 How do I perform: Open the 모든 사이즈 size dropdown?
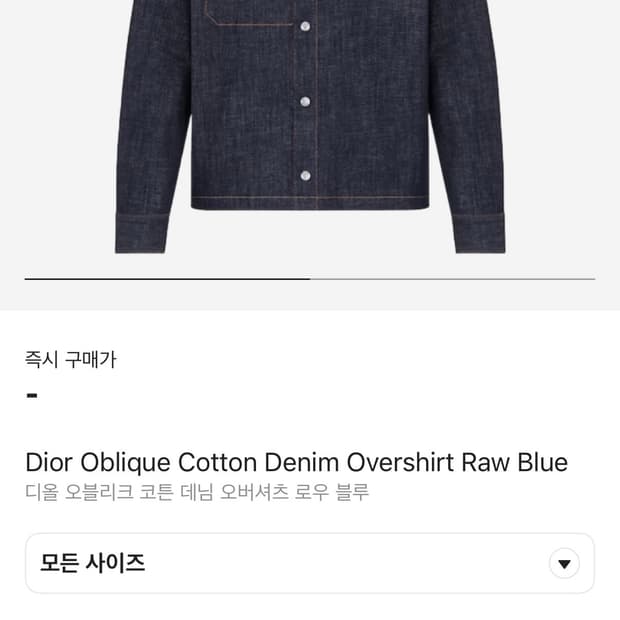tap(309, 563)
